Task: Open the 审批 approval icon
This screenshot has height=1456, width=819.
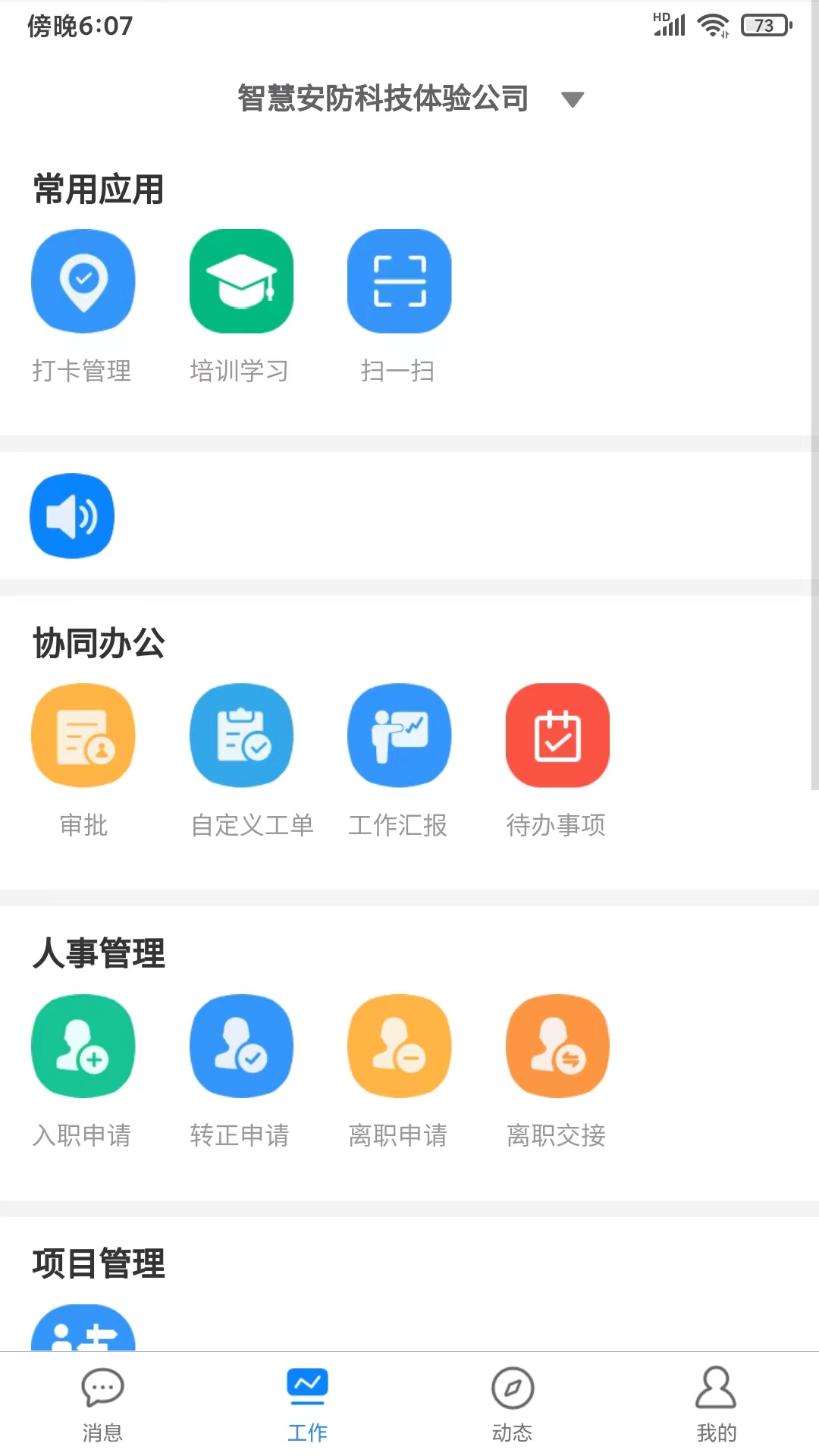Action: coord(83,734)
